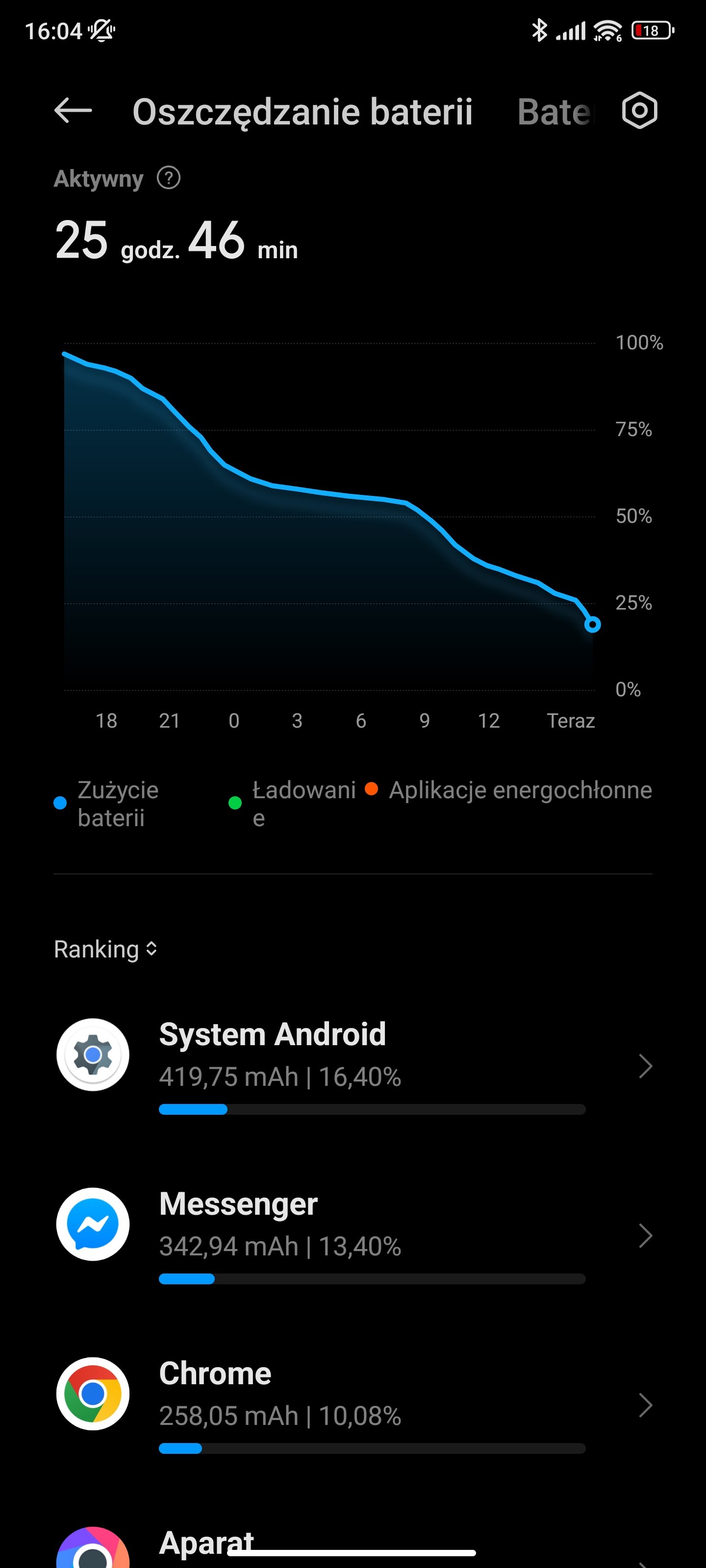Go back using the arrow

pos(73,111)
